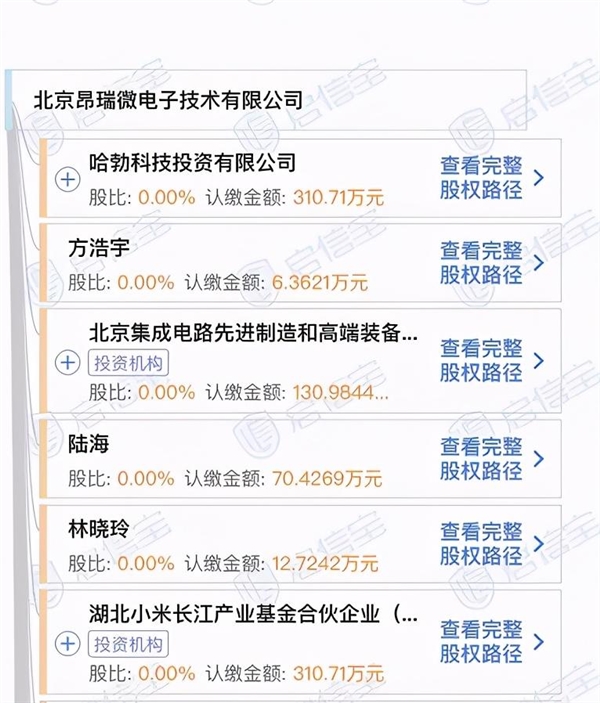600x703 pixels.
Task: Expand the 湖北小米长江产业基金合伙企业 node
Action: pos(67,643)
